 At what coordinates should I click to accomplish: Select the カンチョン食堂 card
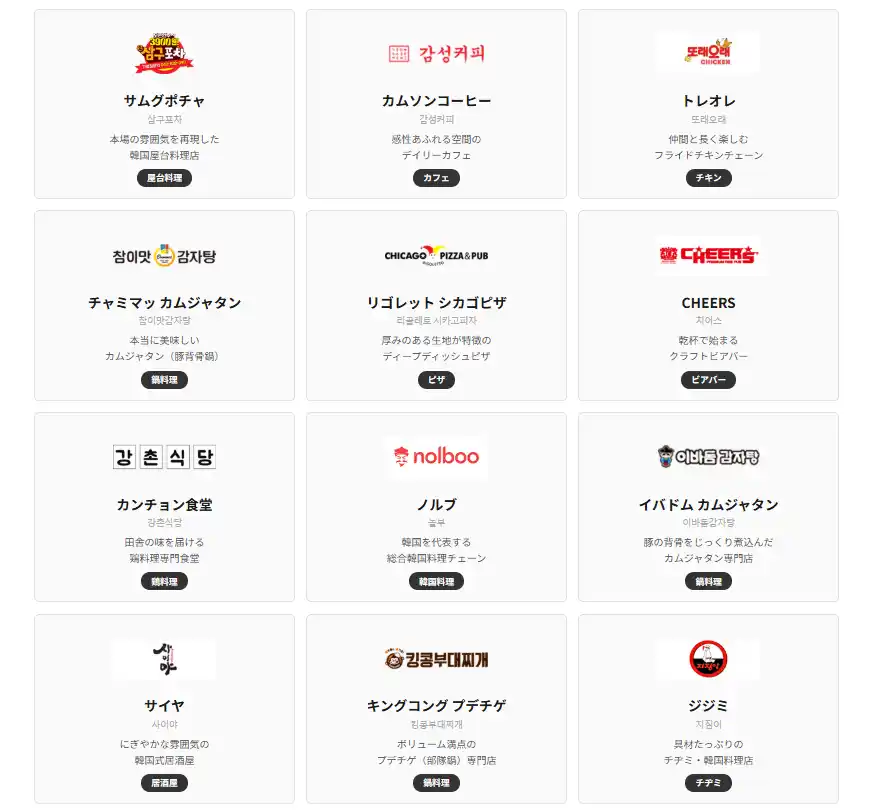point(164,507)
